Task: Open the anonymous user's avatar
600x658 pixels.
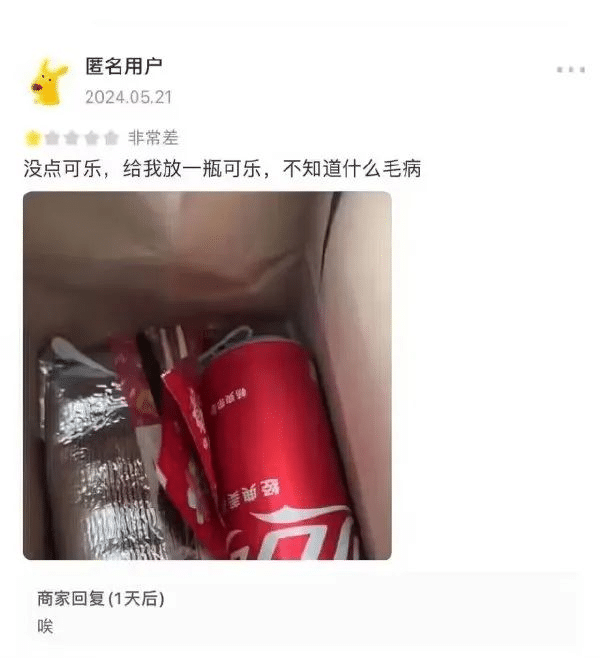Action: coord(47,82)
